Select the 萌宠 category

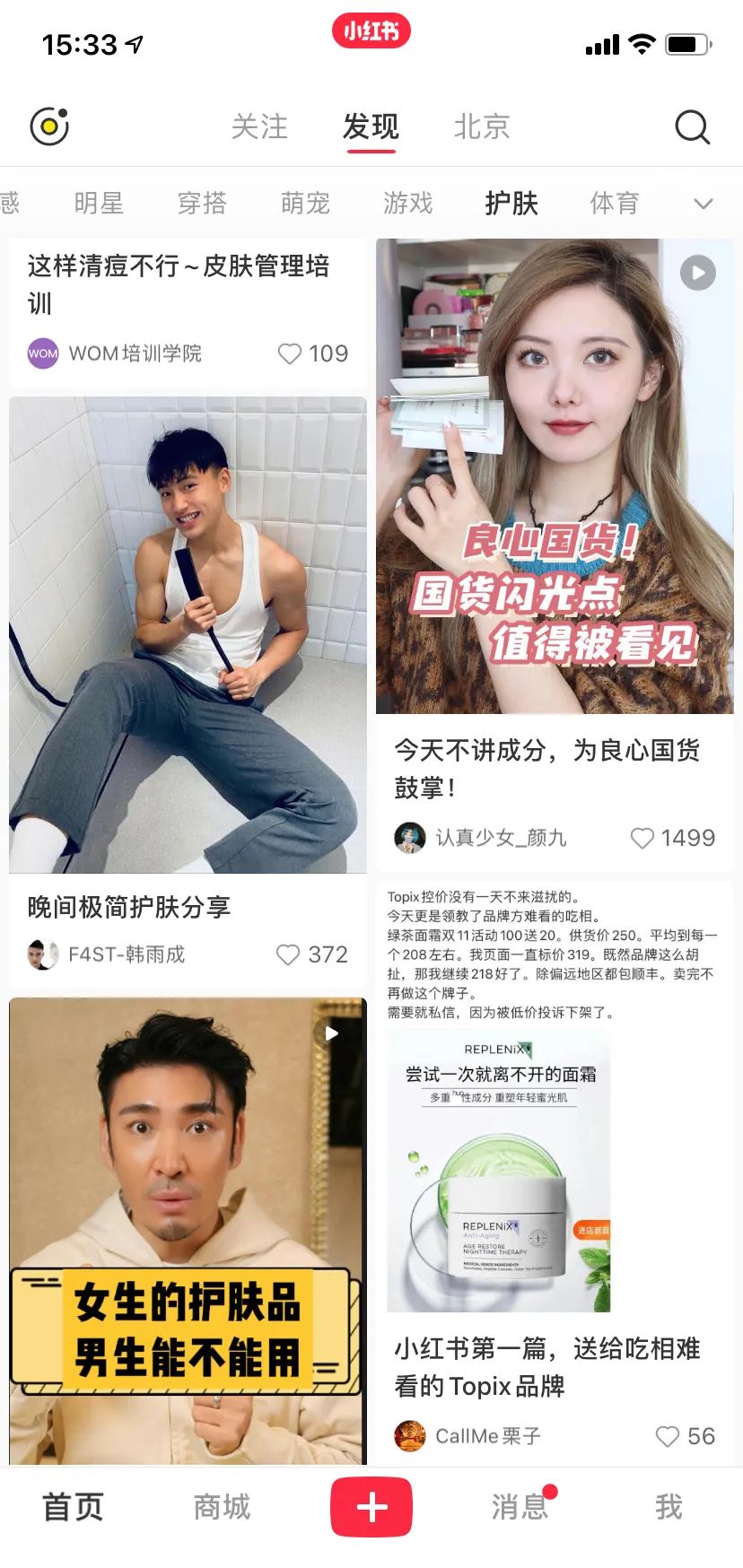(305, 204)
